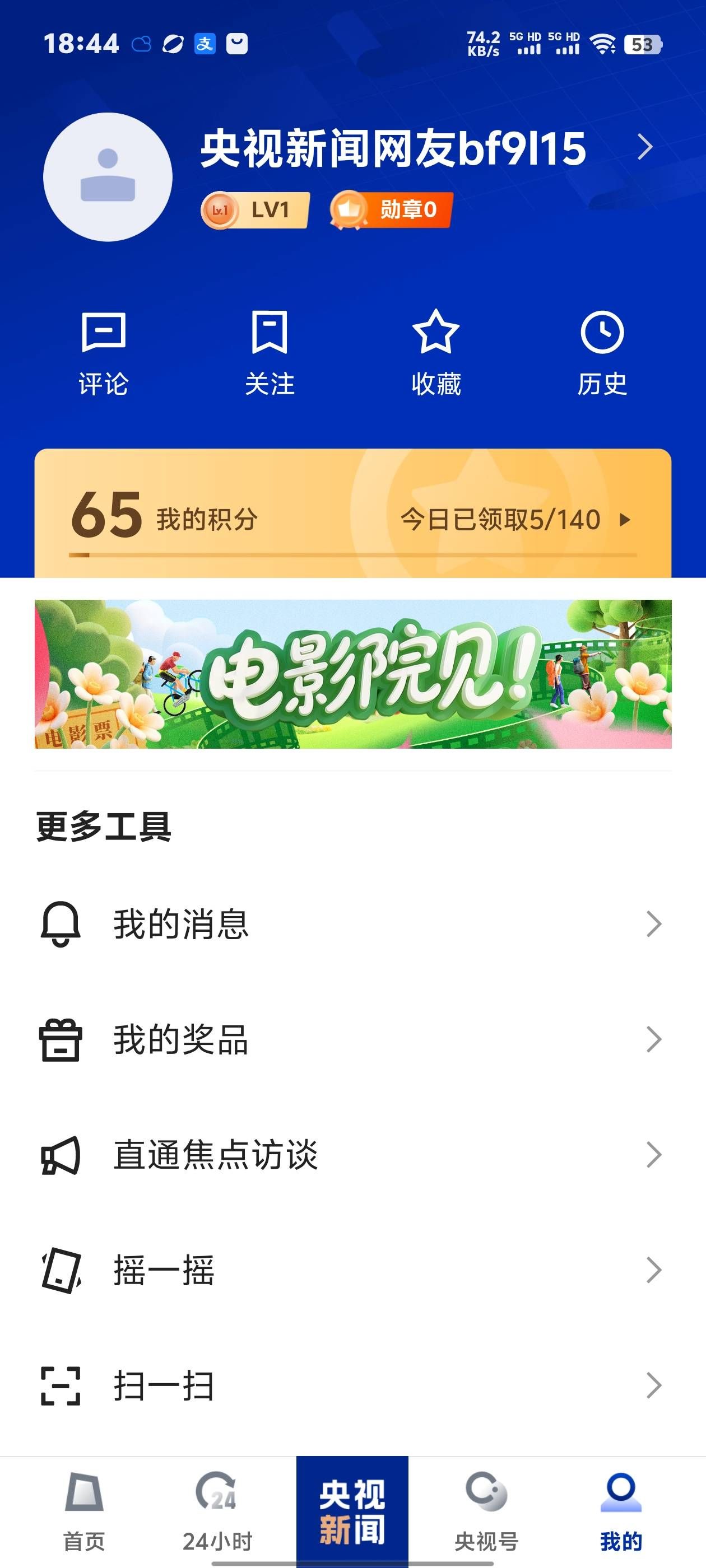The width and height of the screenshot is (706, 1568).
Task: Launch the 摇一摇 shake feature
Action: (352, 1270)
